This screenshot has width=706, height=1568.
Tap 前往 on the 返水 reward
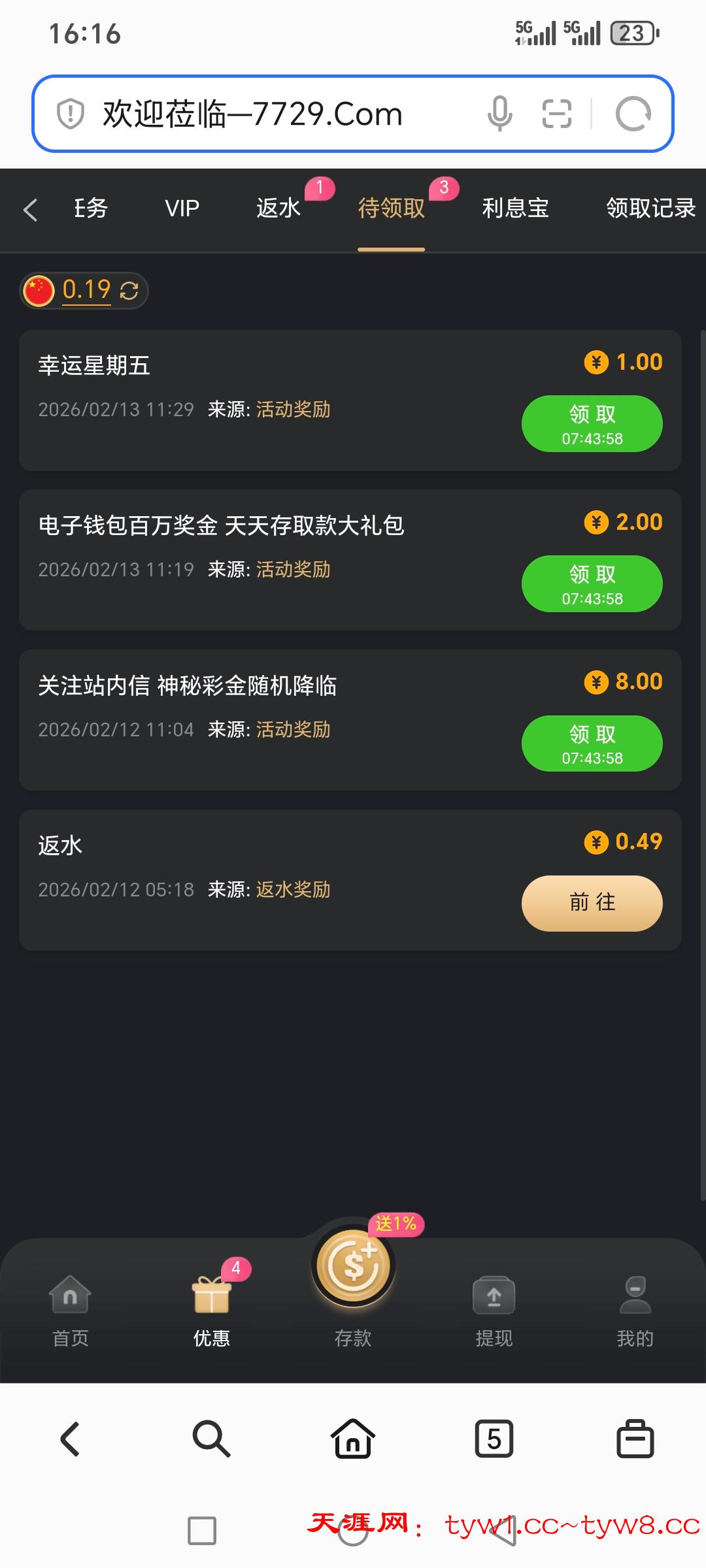tap(592, 903)
